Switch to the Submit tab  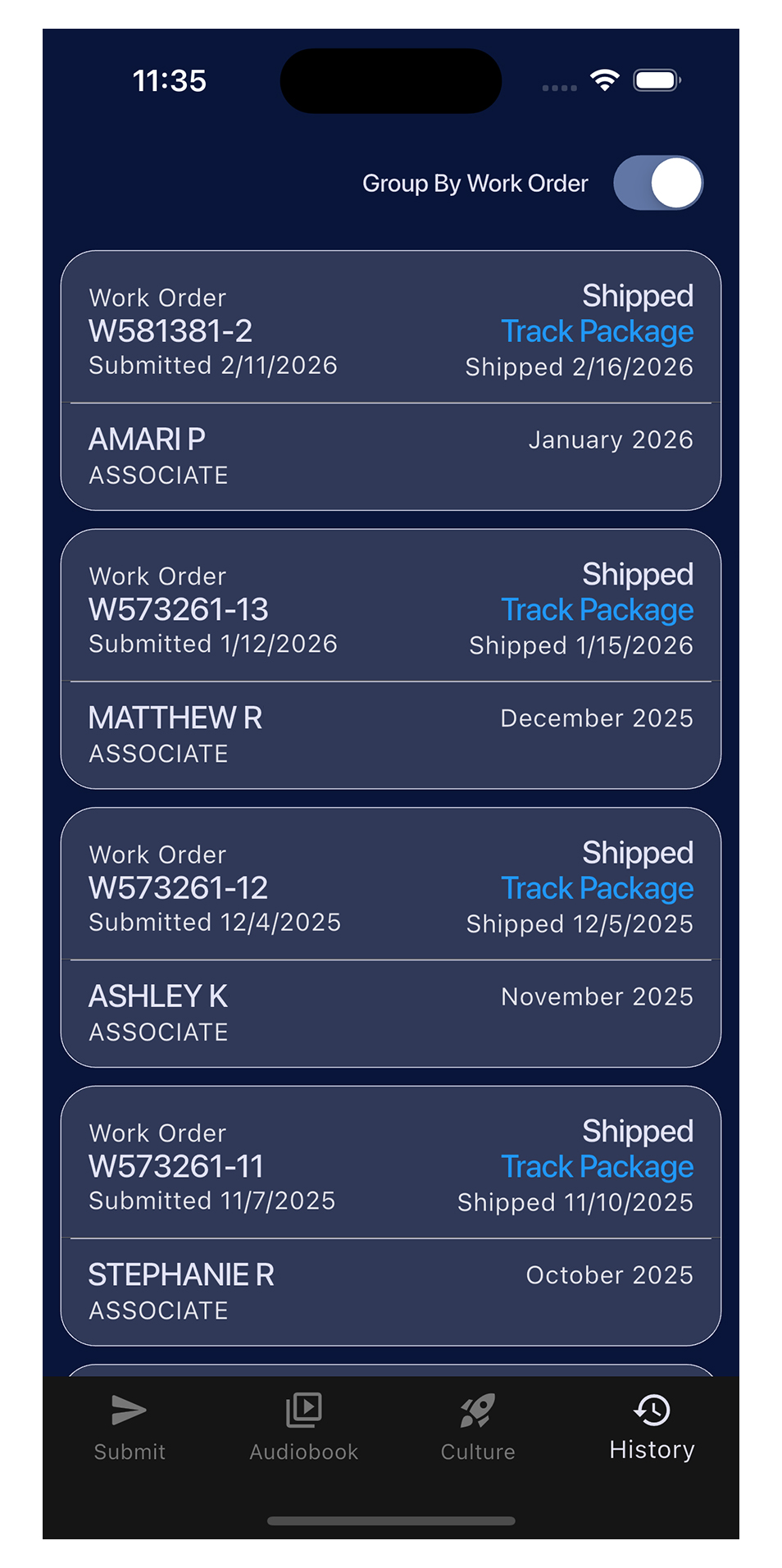[130, 1427]
